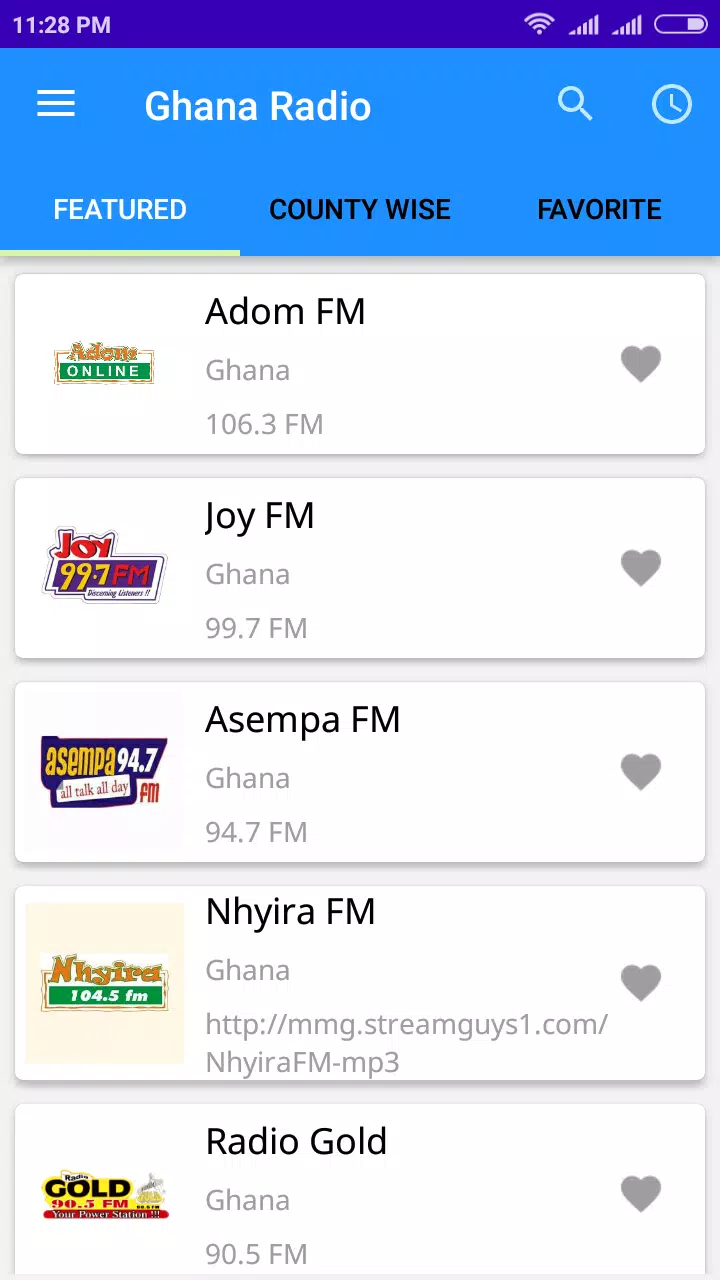Select the FEATURED tab
The width and height of the screenshot is (720, 1280).
click(119, 209)
